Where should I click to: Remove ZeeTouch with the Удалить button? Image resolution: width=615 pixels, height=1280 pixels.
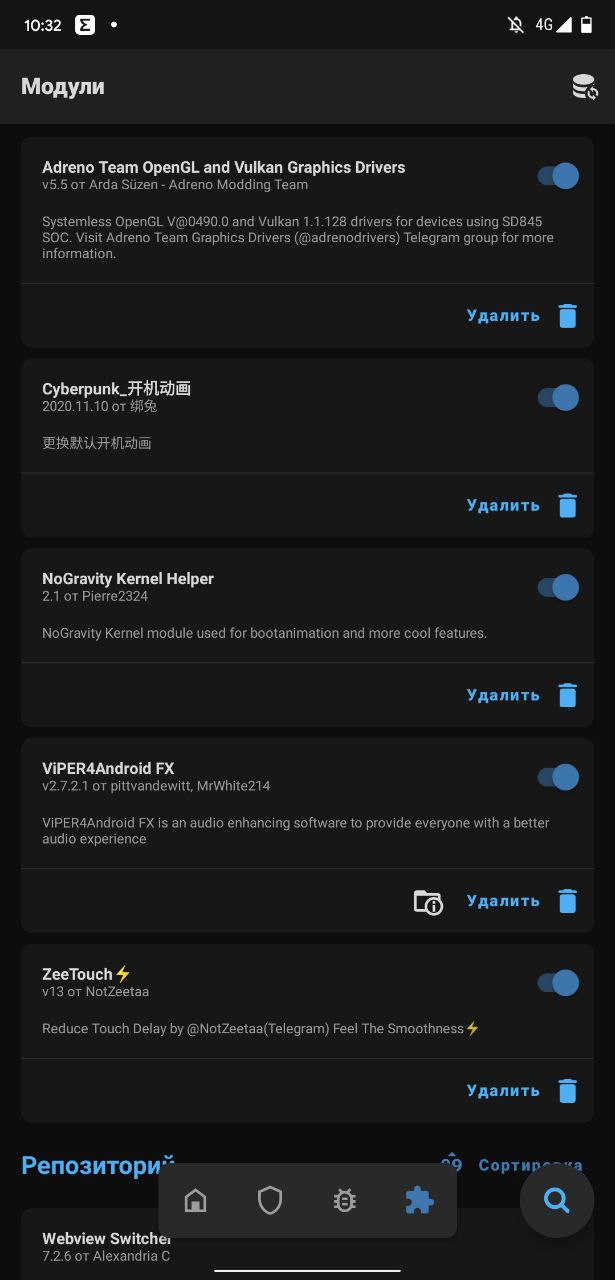click(522, 1091)
